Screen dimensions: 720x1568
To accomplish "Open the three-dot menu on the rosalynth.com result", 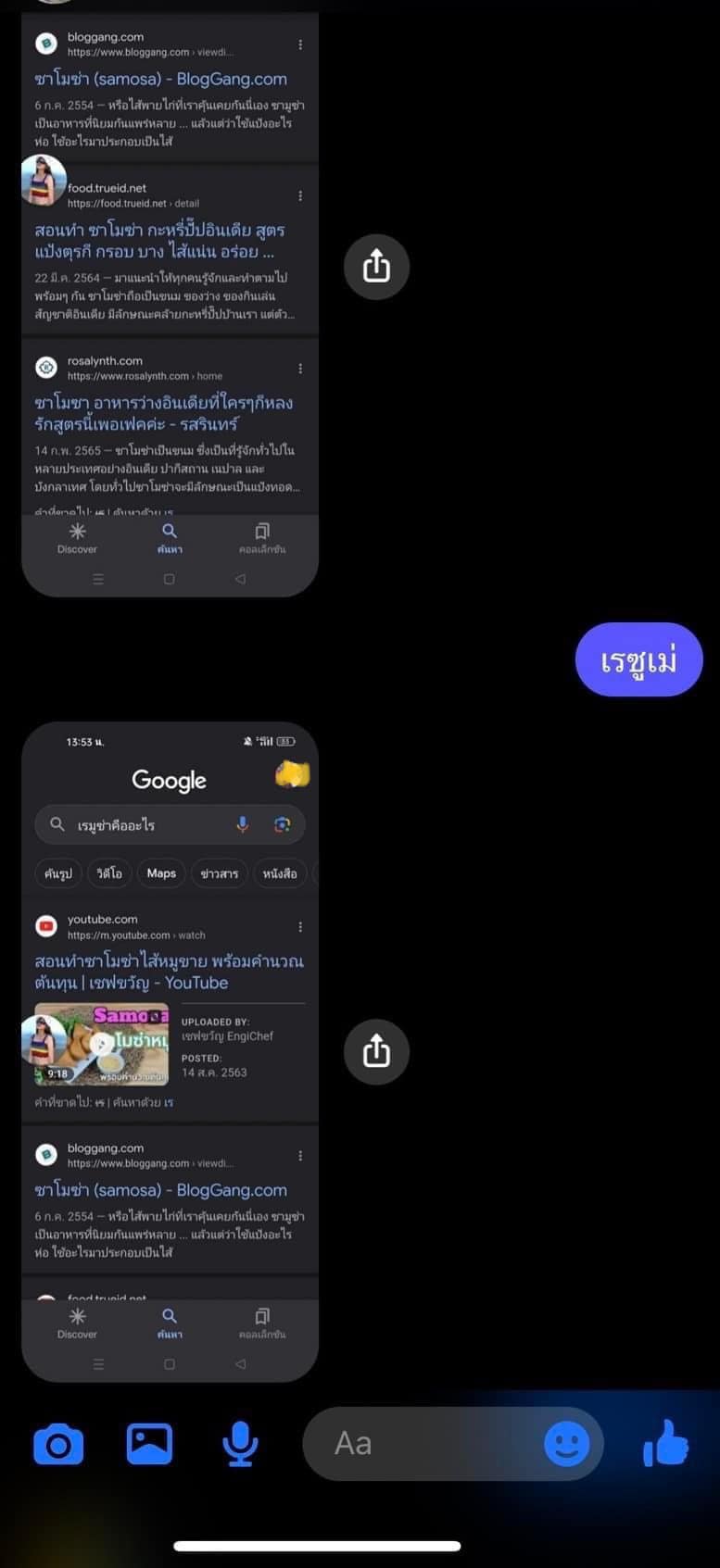I will [300, 368].
